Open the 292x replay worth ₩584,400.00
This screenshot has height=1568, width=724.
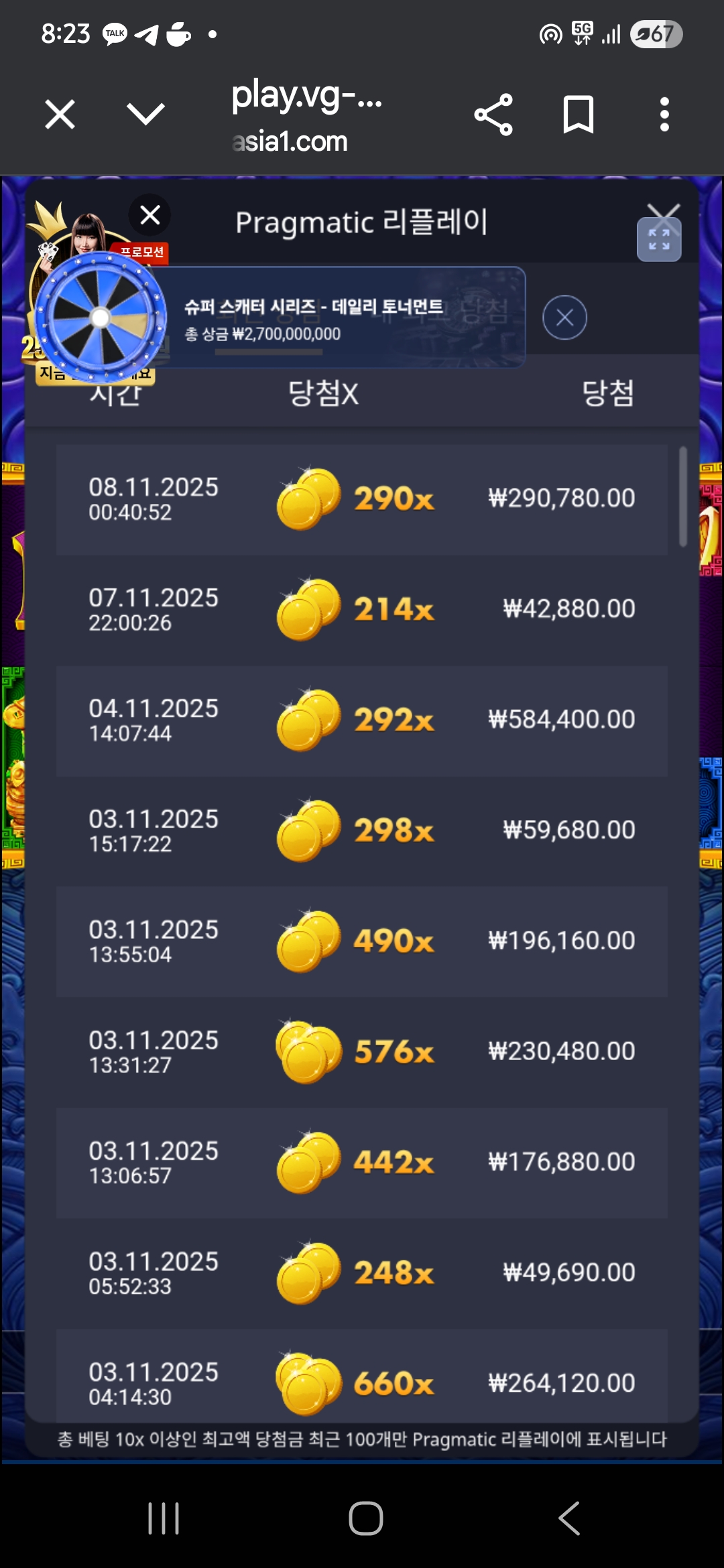362,720
